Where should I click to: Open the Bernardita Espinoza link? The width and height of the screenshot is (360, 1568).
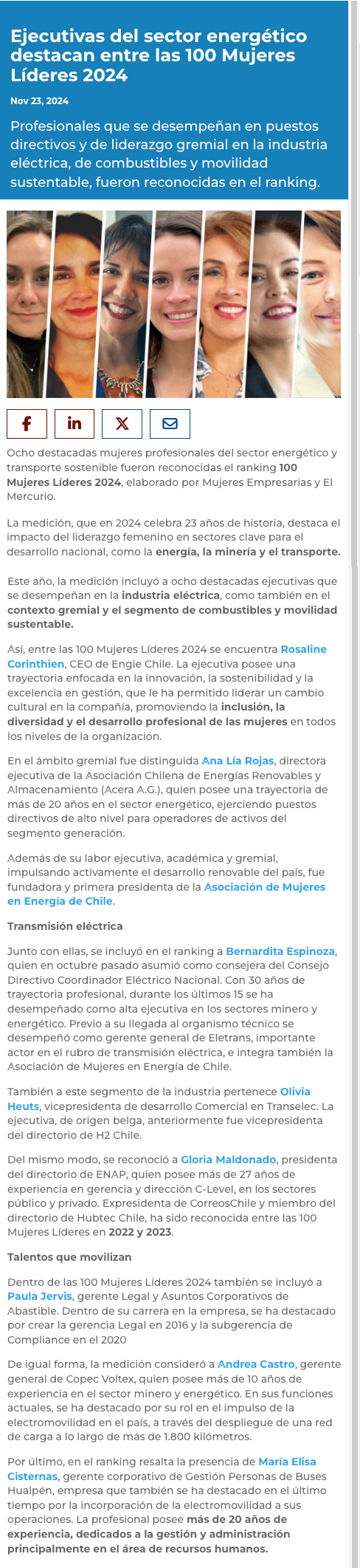click(280, 951)
